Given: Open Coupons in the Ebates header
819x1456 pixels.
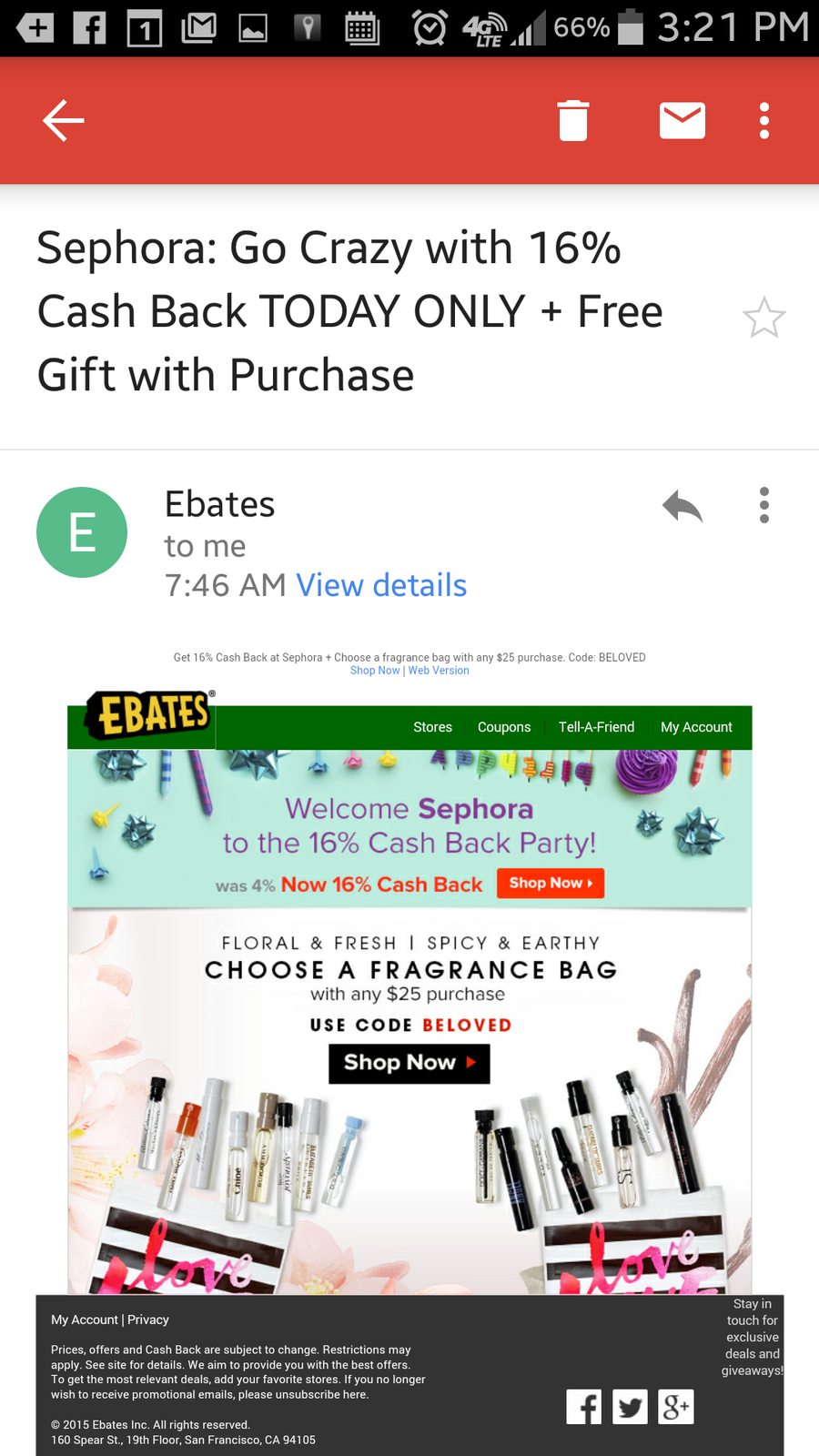Looking at the screenshot, I should click(x=504, y=727).
